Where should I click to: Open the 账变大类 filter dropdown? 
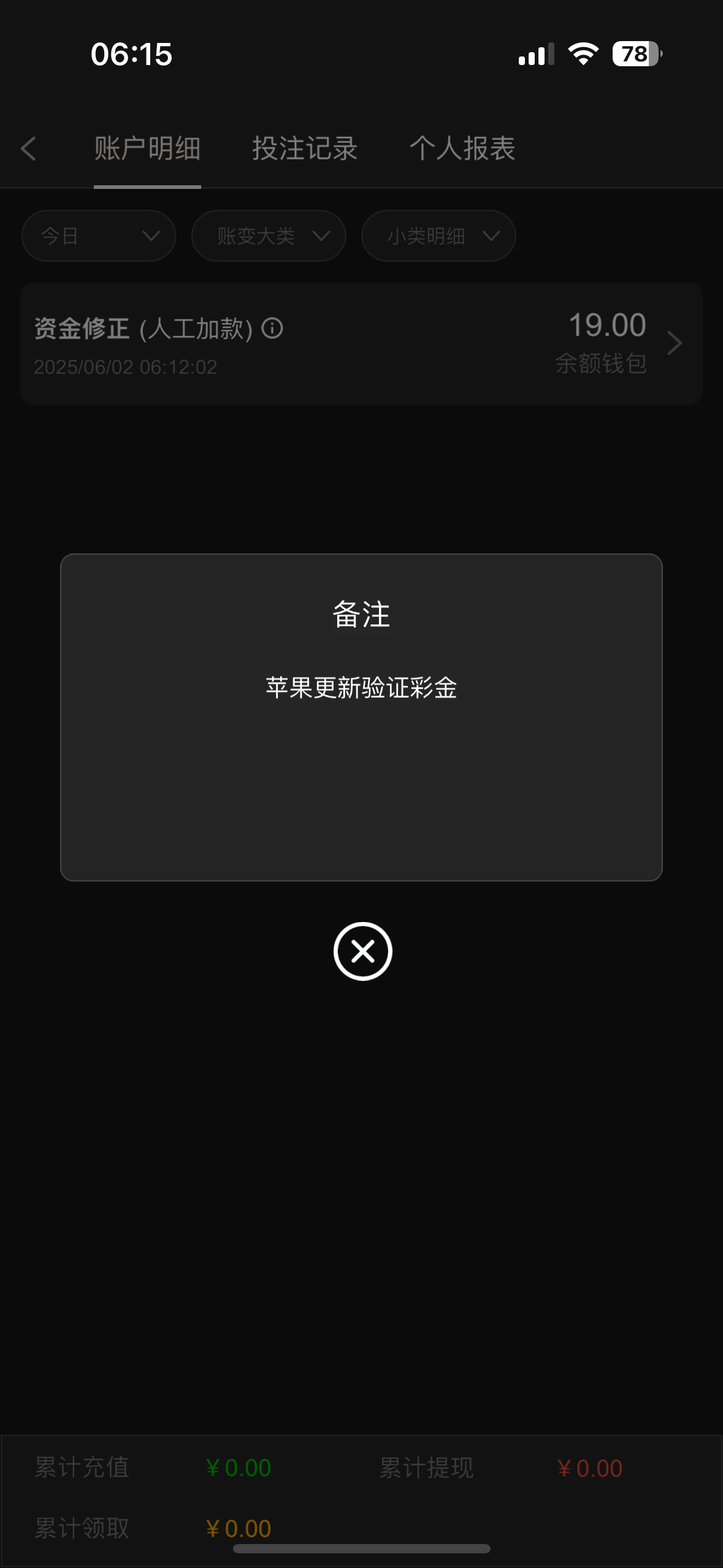pos(269,236)
